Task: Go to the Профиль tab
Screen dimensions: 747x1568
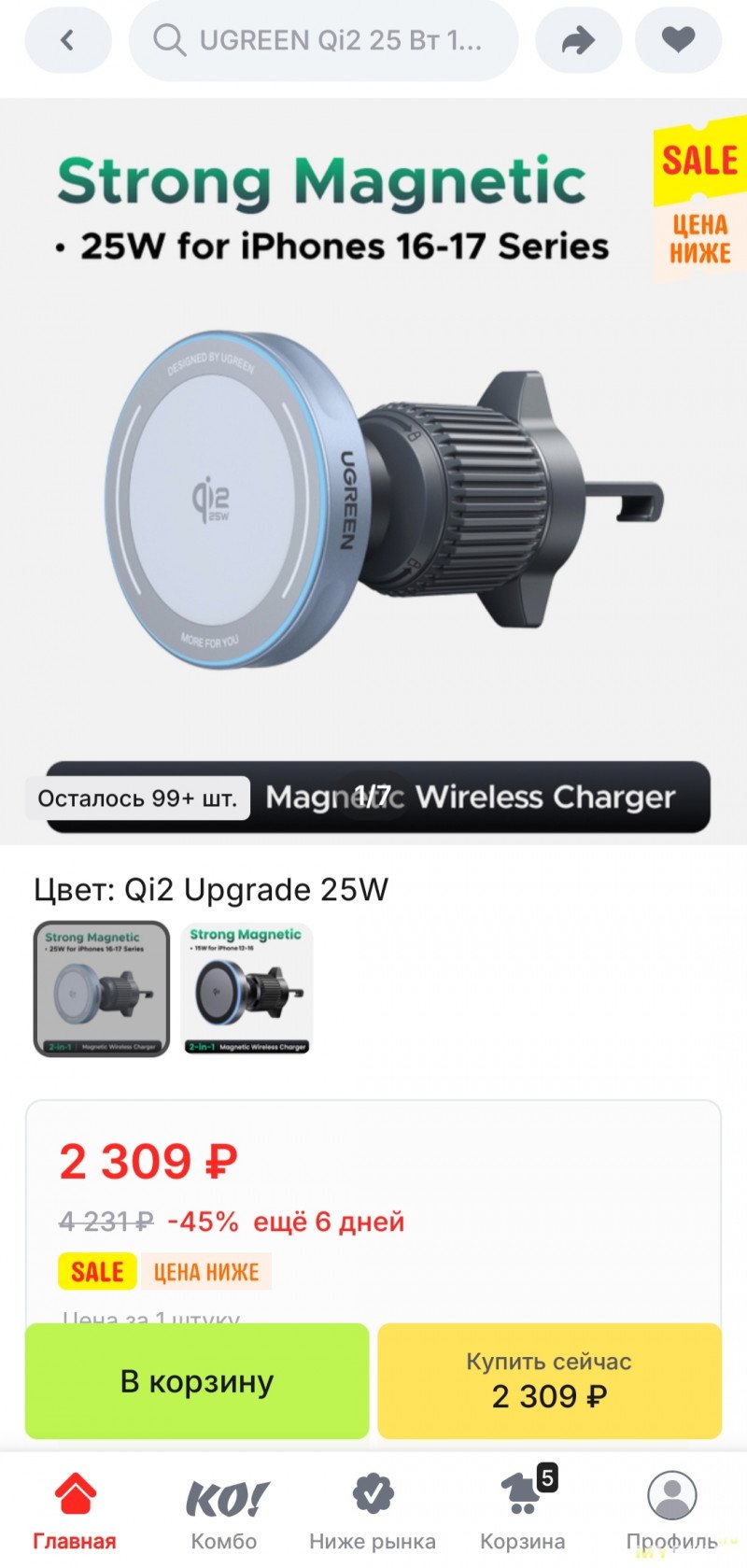Action: point(672,1513)
